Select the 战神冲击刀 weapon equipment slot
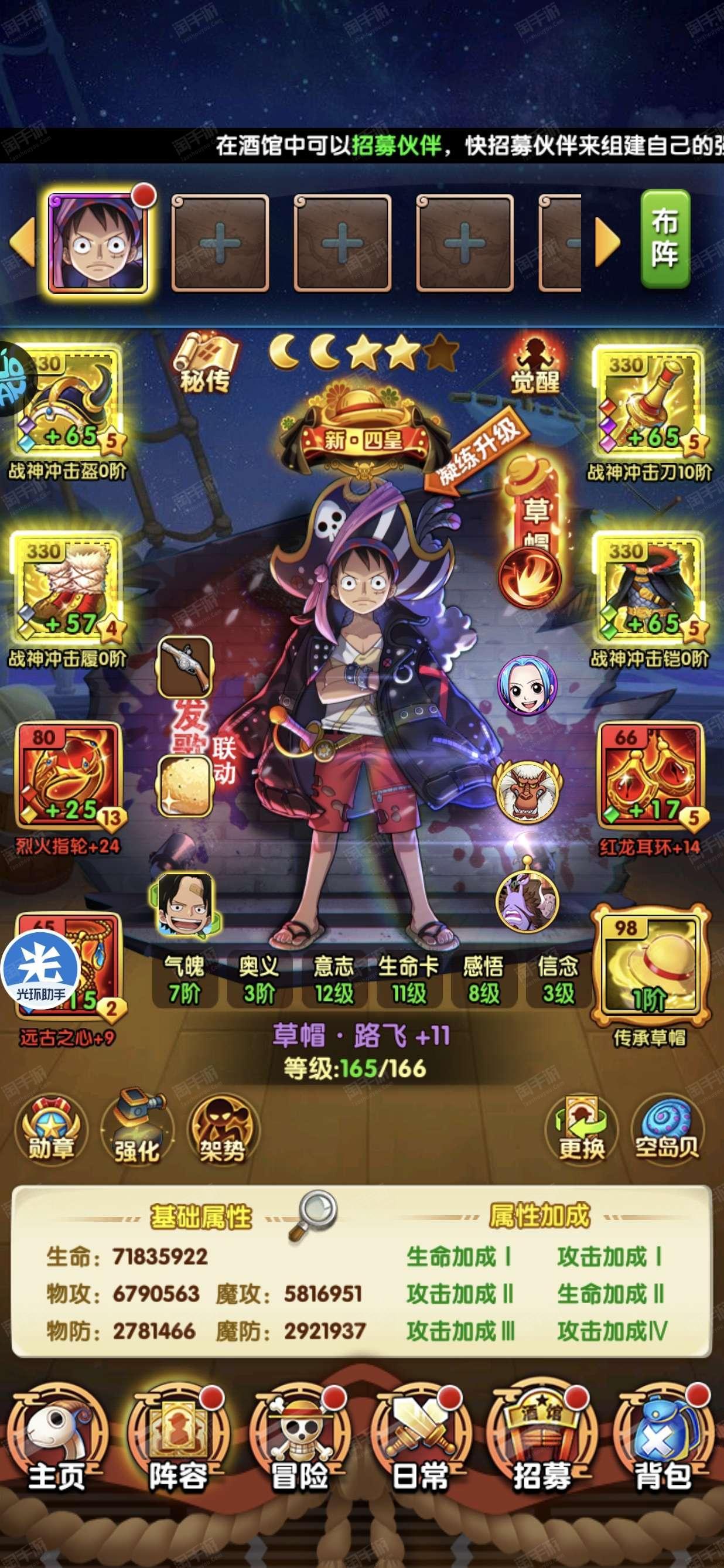The height and width of the screenshot is (1568, 724). 648,402
